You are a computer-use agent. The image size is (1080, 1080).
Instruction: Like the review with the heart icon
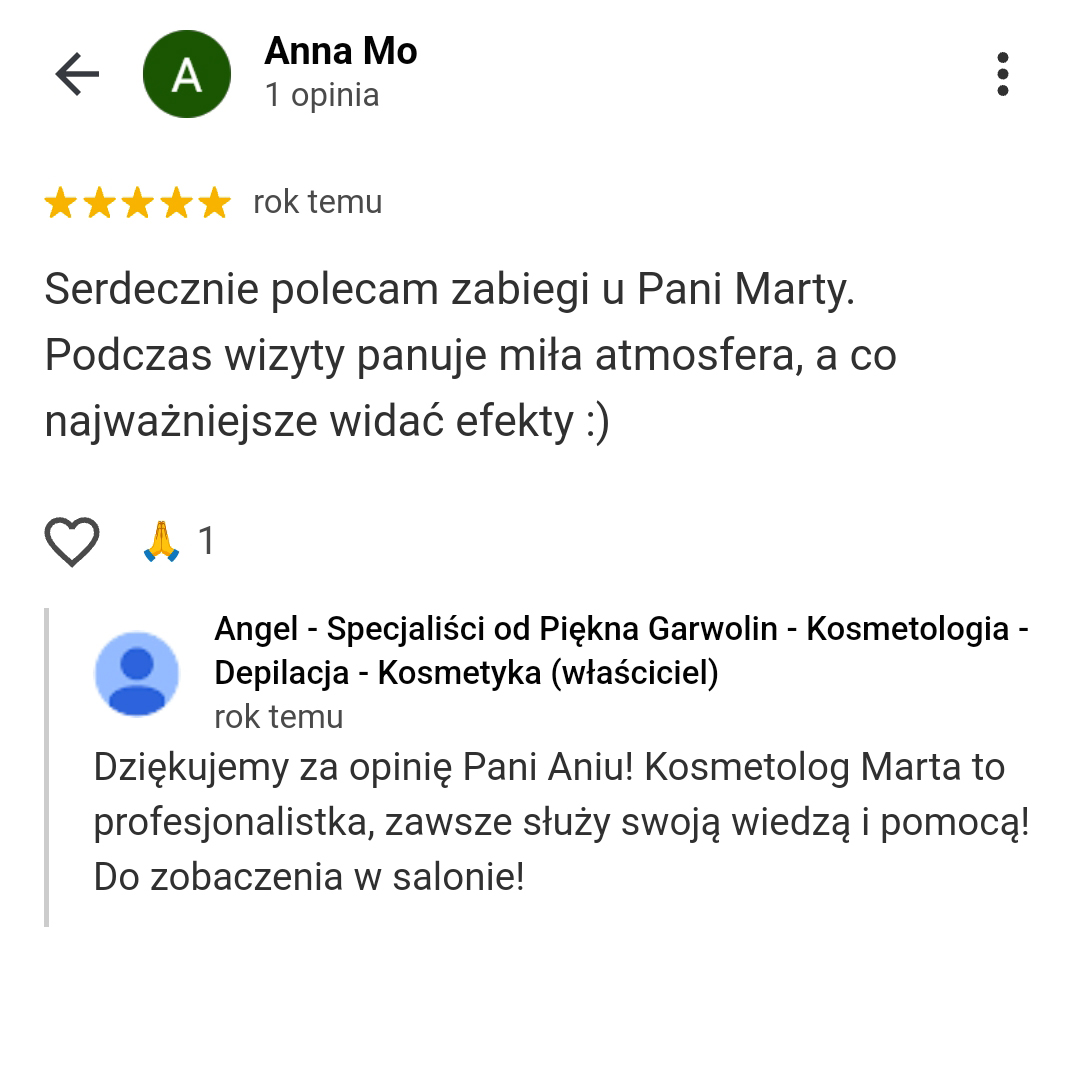coord(72,541)
